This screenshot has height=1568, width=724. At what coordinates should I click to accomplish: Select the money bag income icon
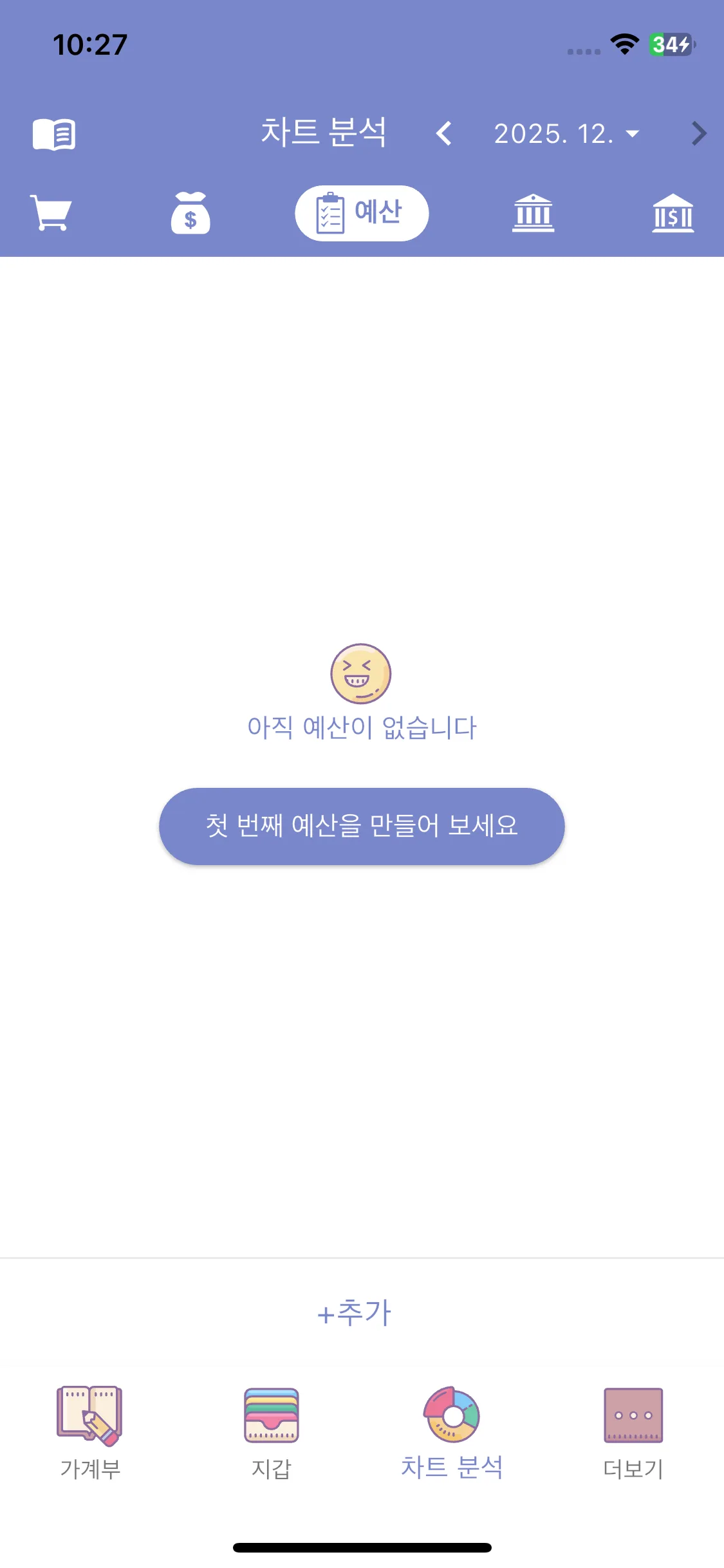click(190, 214)
